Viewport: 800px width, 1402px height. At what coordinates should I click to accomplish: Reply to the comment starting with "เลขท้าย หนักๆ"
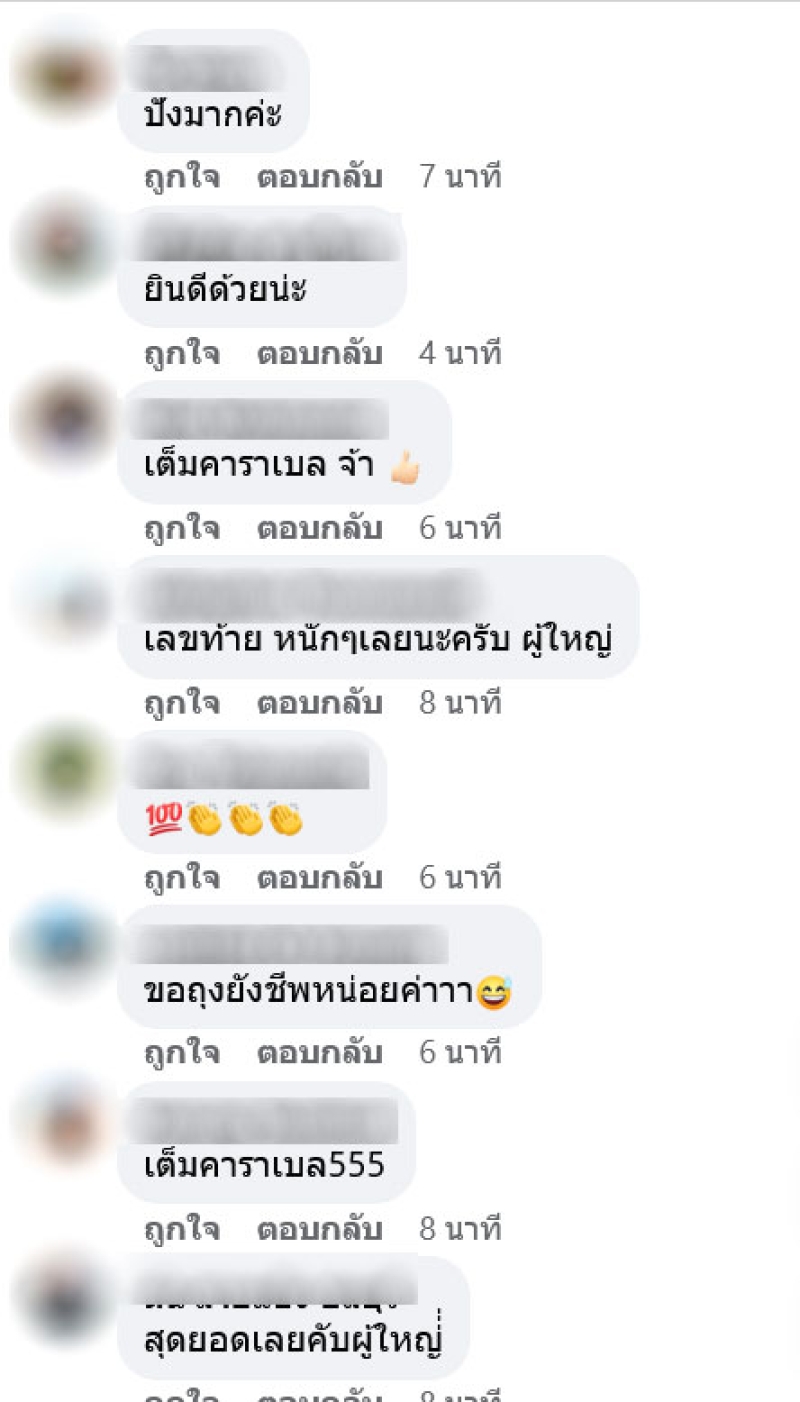(320, 704)
